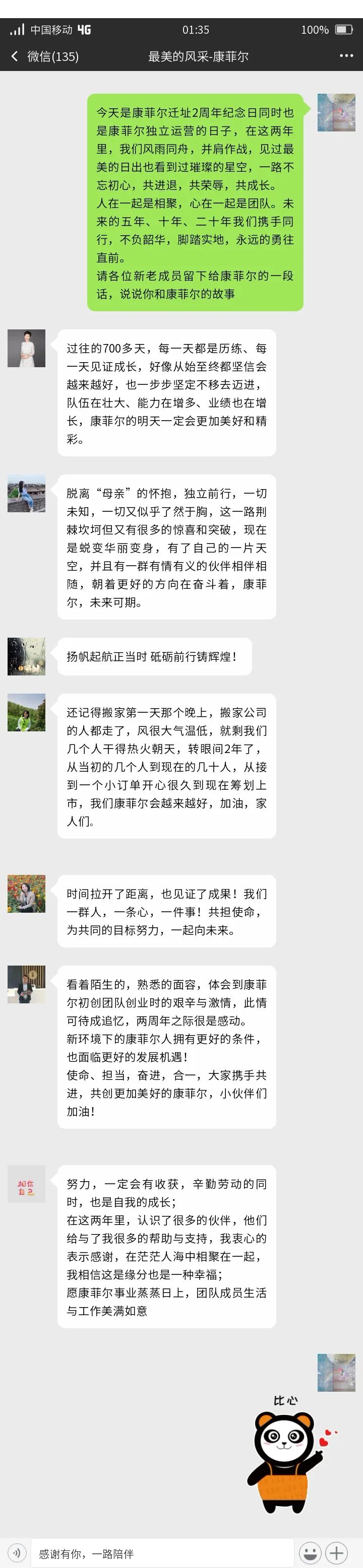The width and height of the screenshot is (363, 1568).
Task: Open the avatar beside the 过往的700多天 message
Action: point(26,348)
